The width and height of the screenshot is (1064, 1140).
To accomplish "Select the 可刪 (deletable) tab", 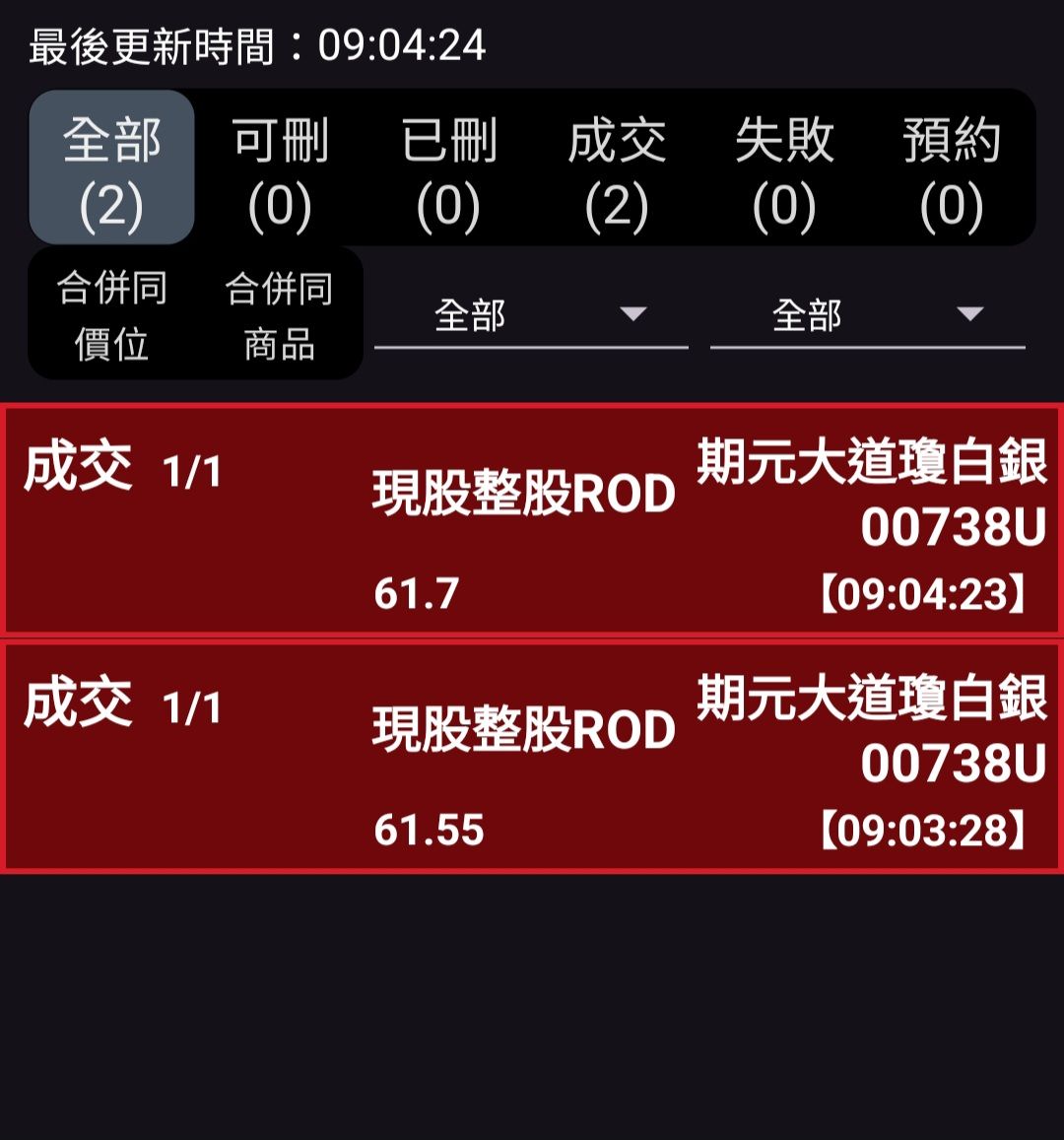I will tap(280, 168).
